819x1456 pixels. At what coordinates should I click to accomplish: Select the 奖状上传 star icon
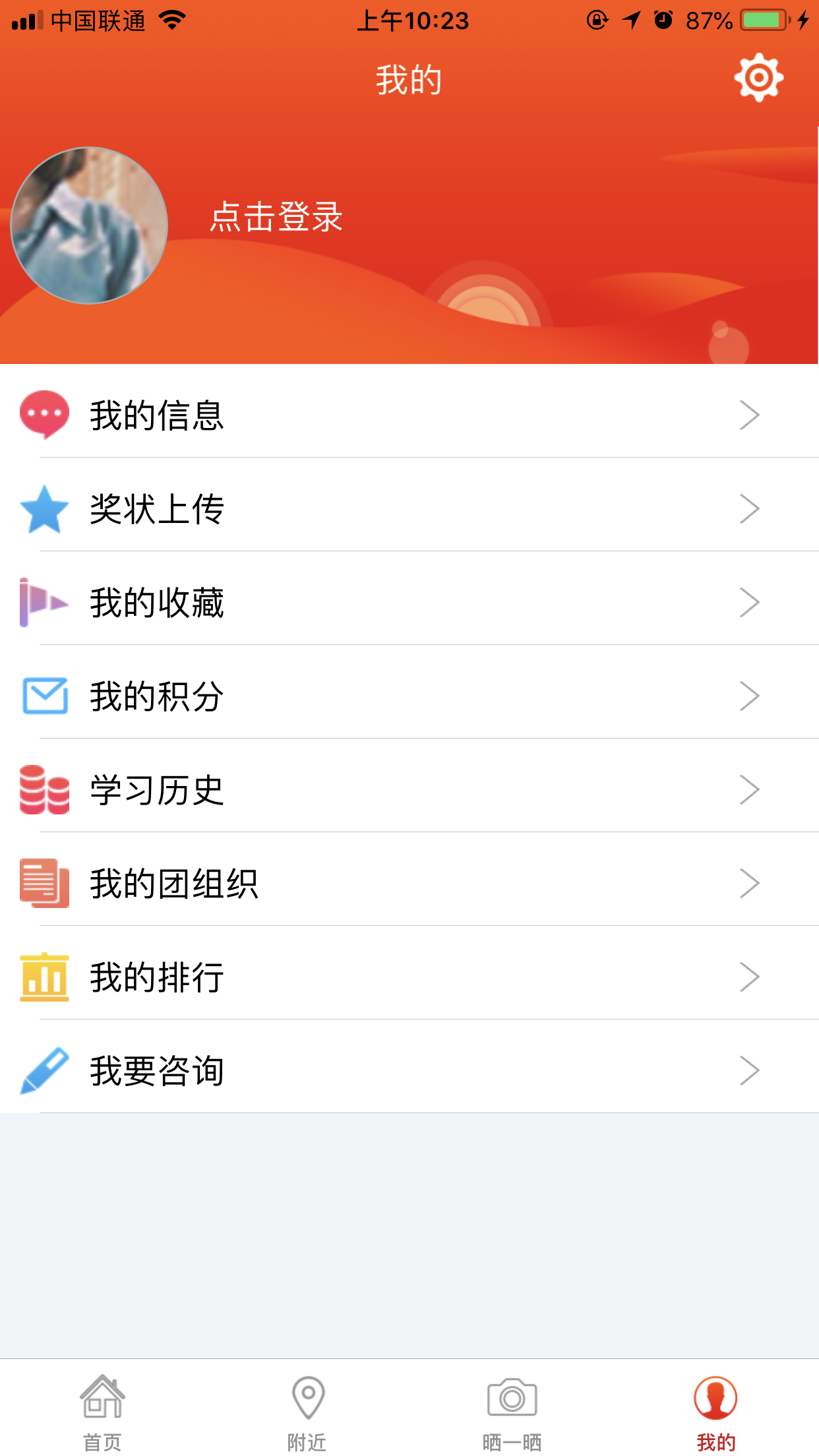[x=44, y=509]
